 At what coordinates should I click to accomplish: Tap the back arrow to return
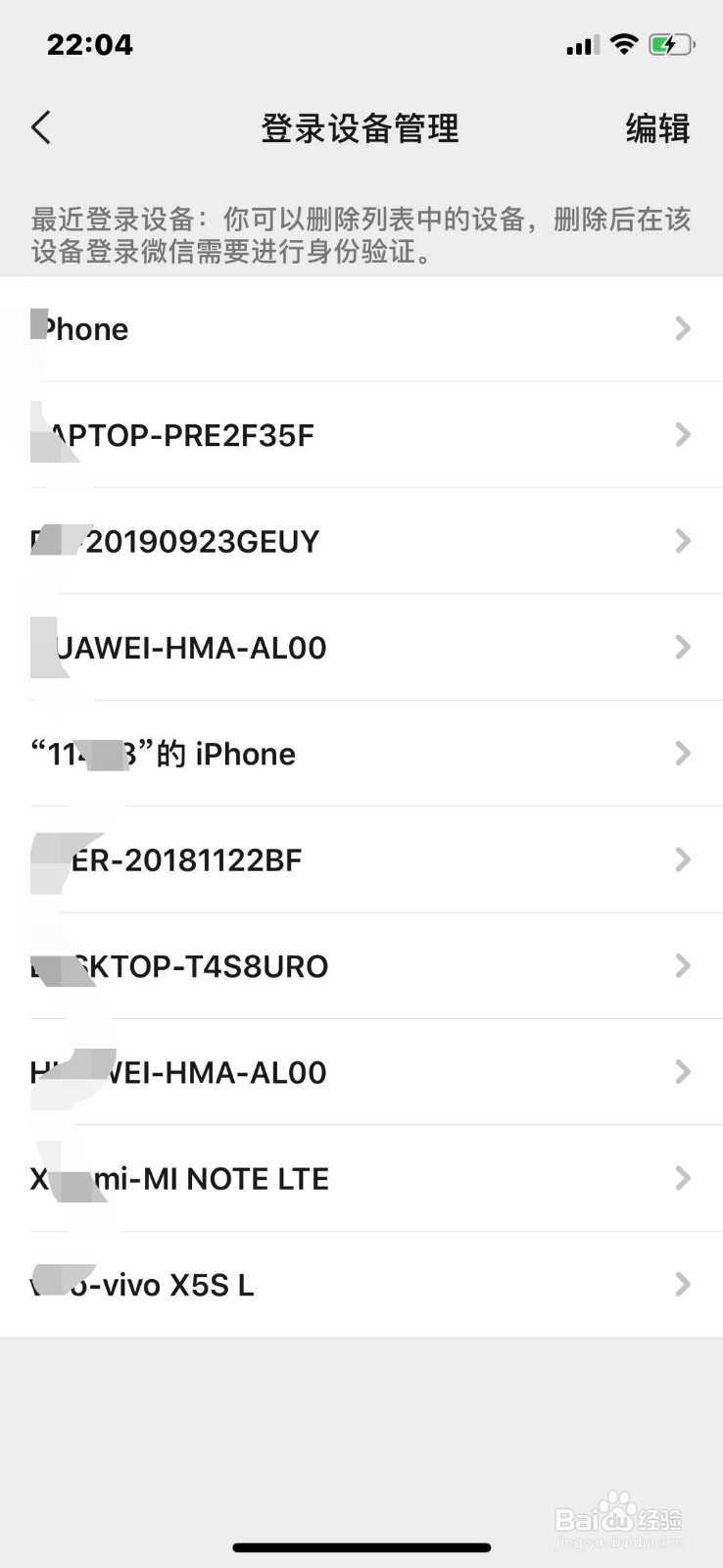[41, 127]
